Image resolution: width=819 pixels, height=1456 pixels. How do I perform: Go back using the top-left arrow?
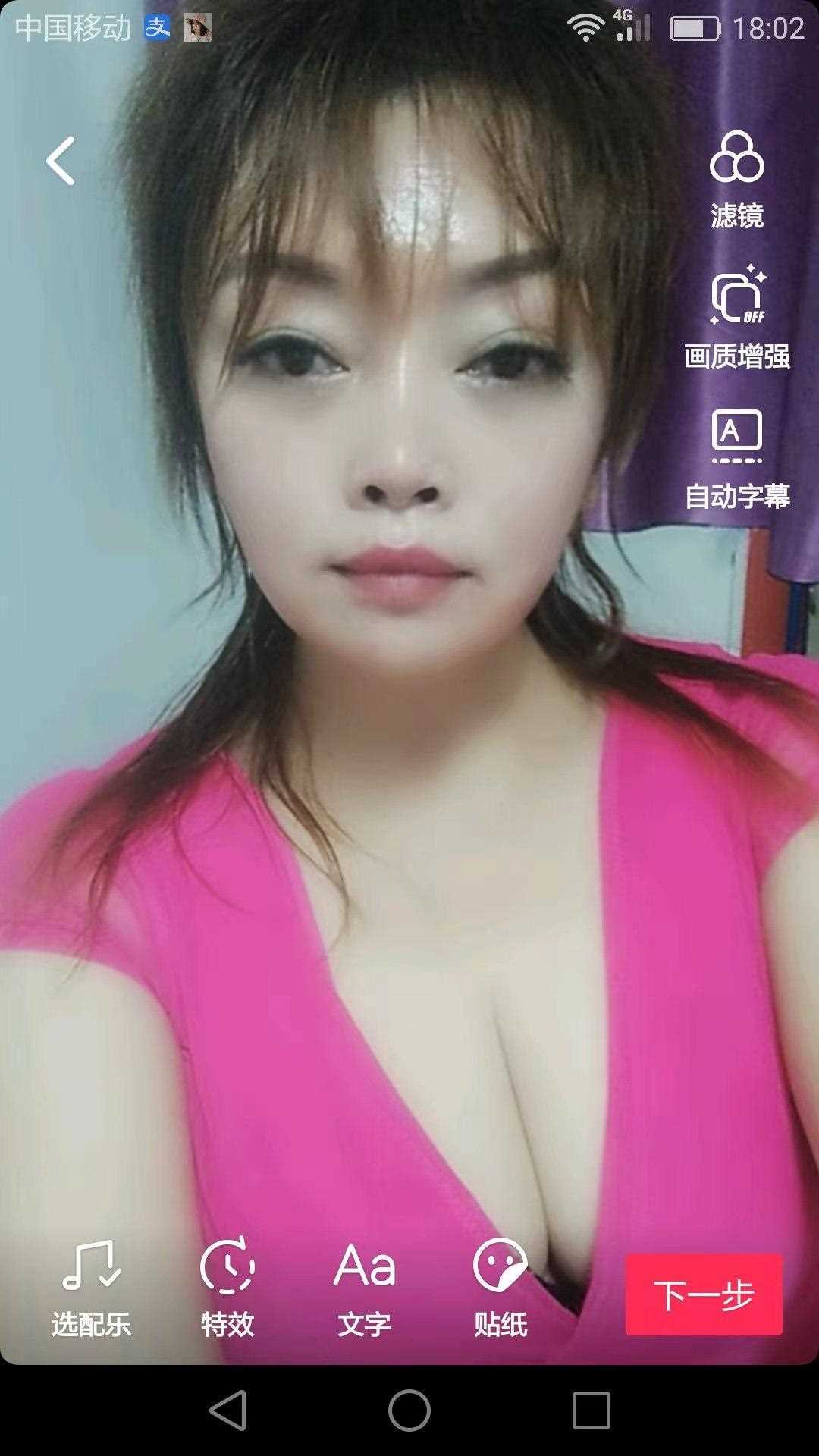[61, 161]
